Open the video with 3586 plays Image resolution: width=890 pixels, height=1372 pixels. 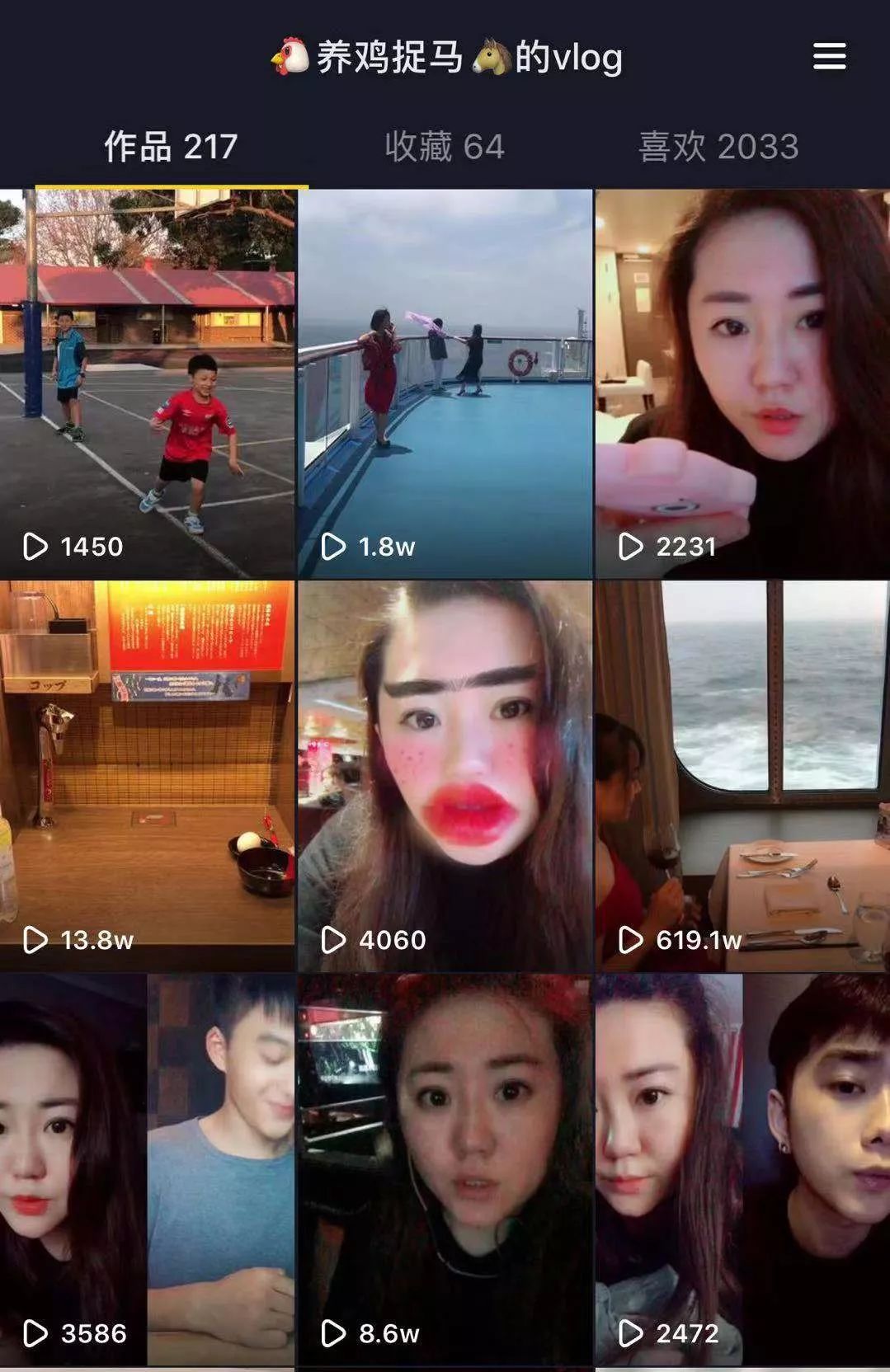tap(147, 1169)
